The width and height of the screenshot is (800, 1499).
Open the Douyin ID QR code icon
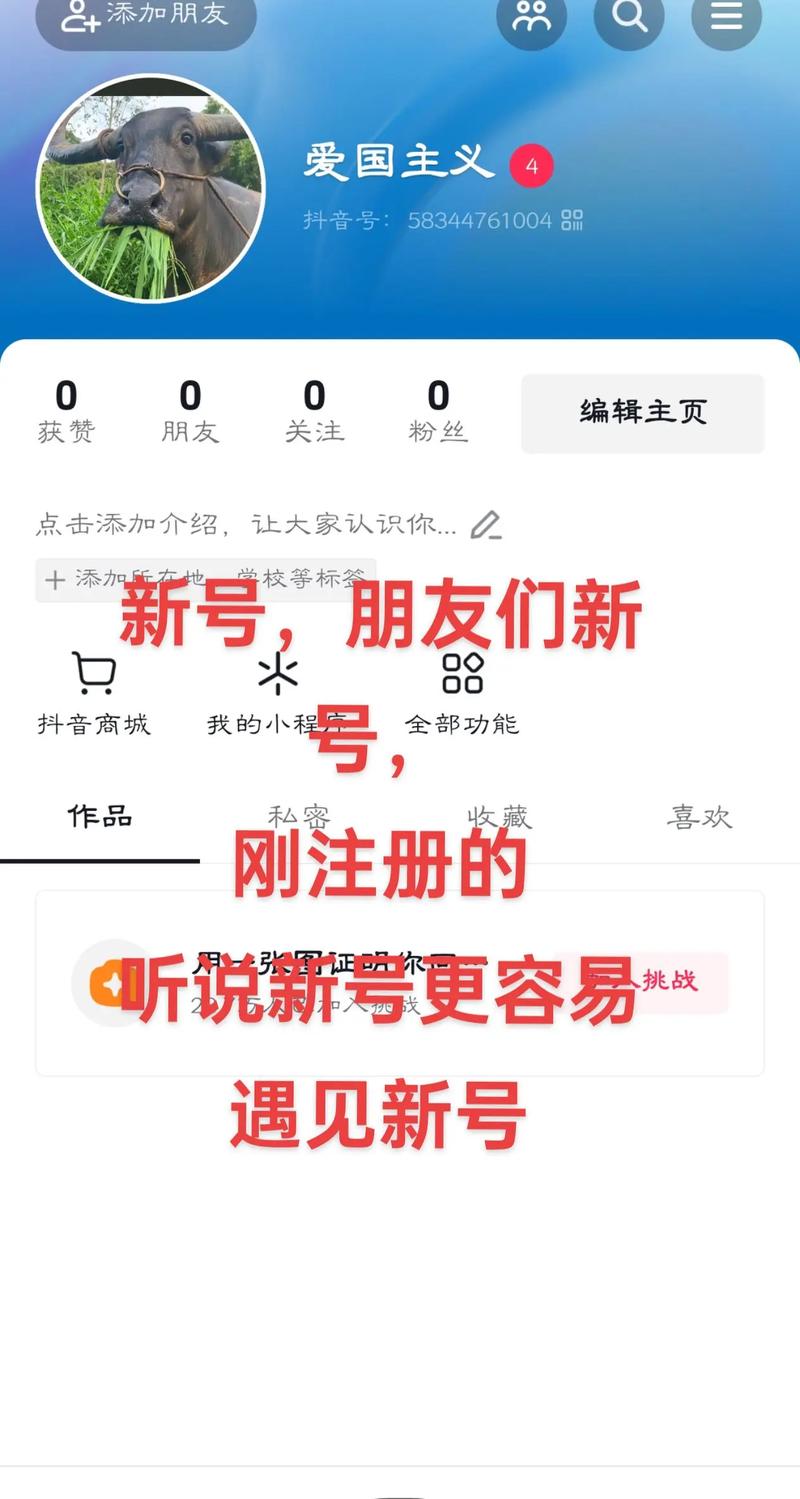coord(572,220)
